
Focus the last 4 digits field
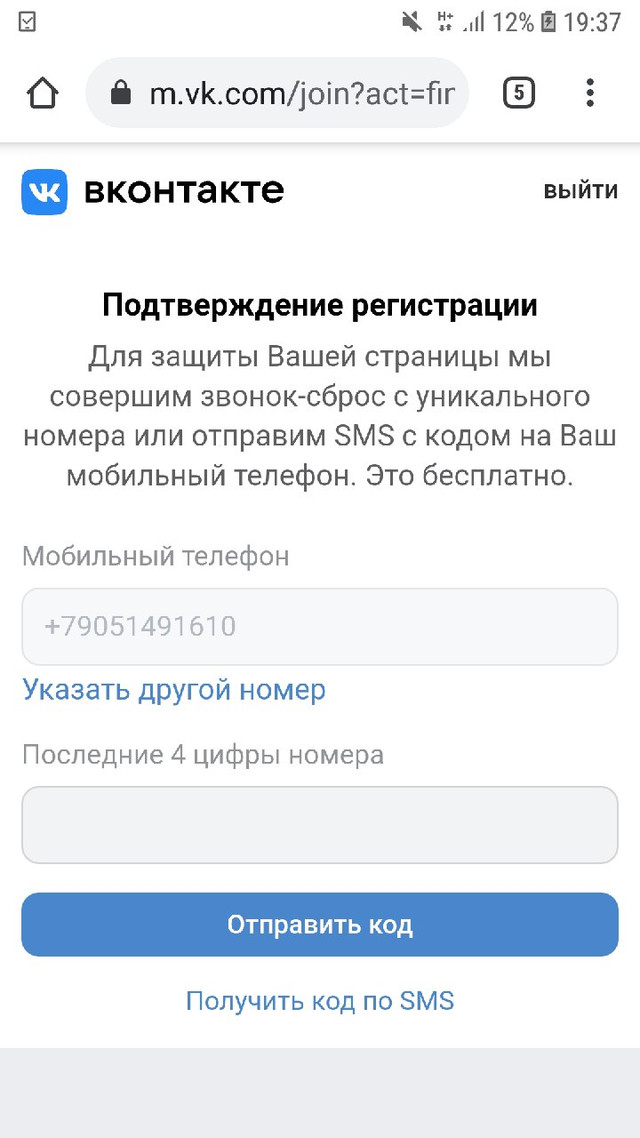point(320,825)
